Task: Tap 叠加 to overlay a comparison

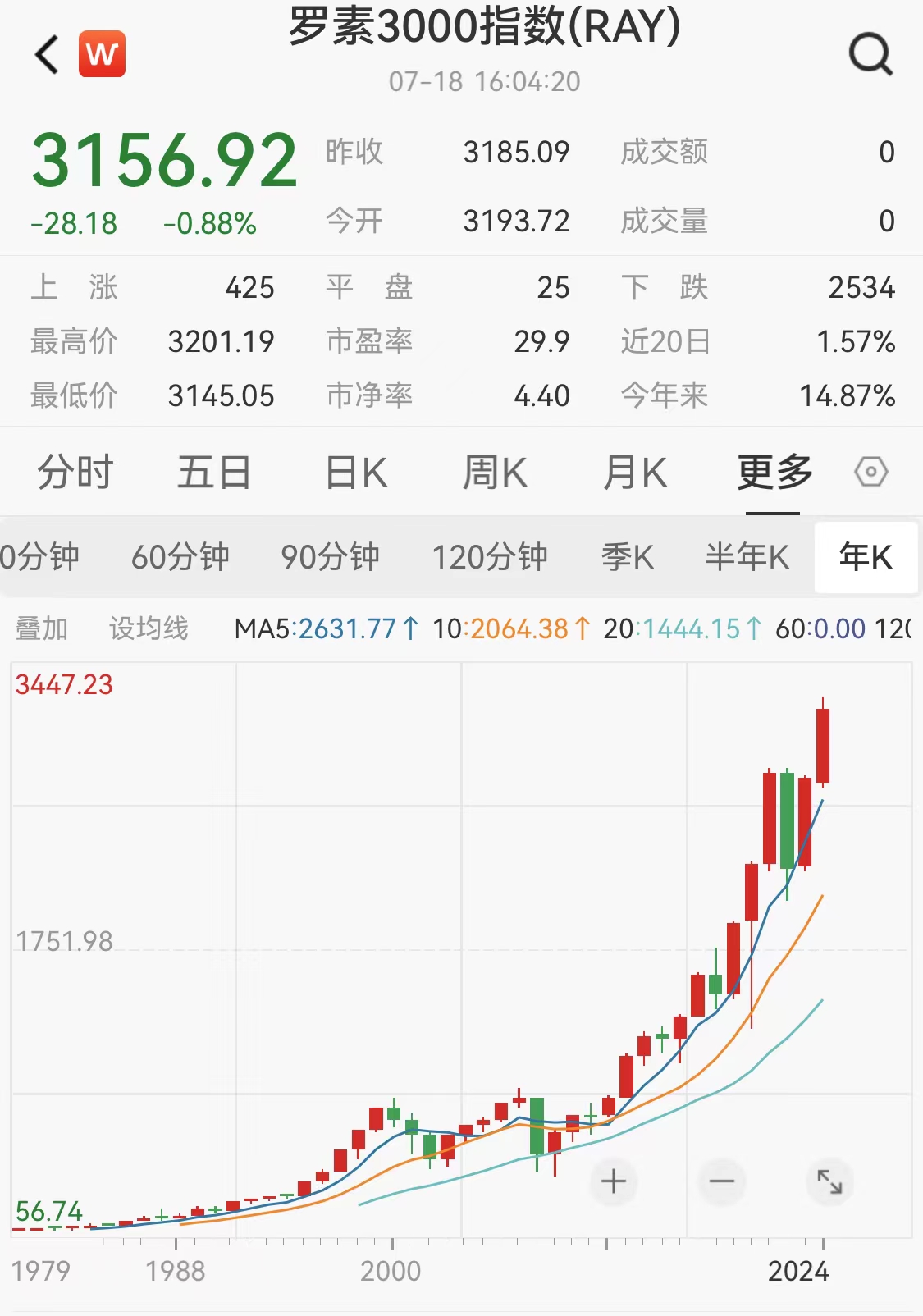Action: tap(42, 628)
